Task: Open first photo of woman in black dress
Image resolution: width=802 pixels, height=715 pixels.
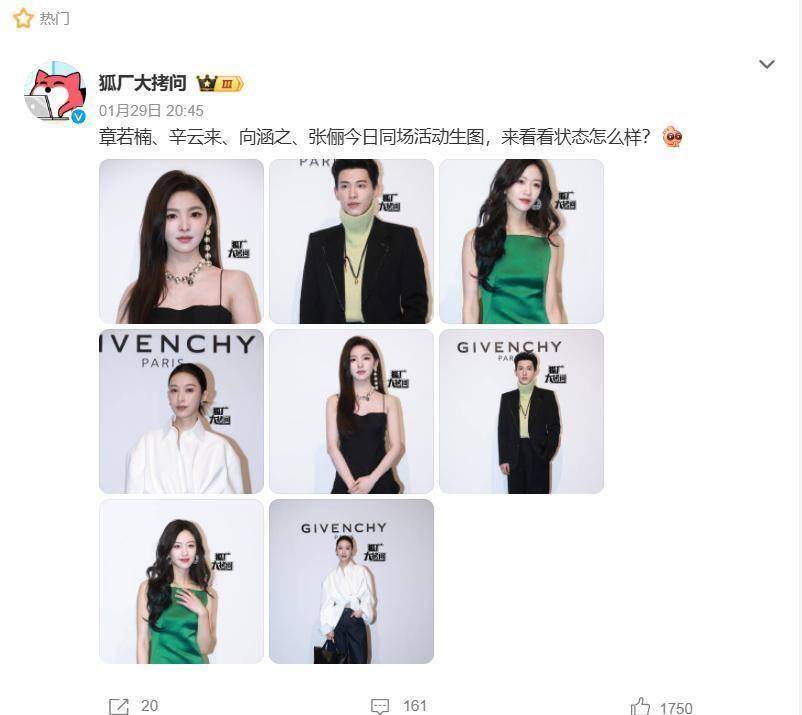Action: pos(181,241)
